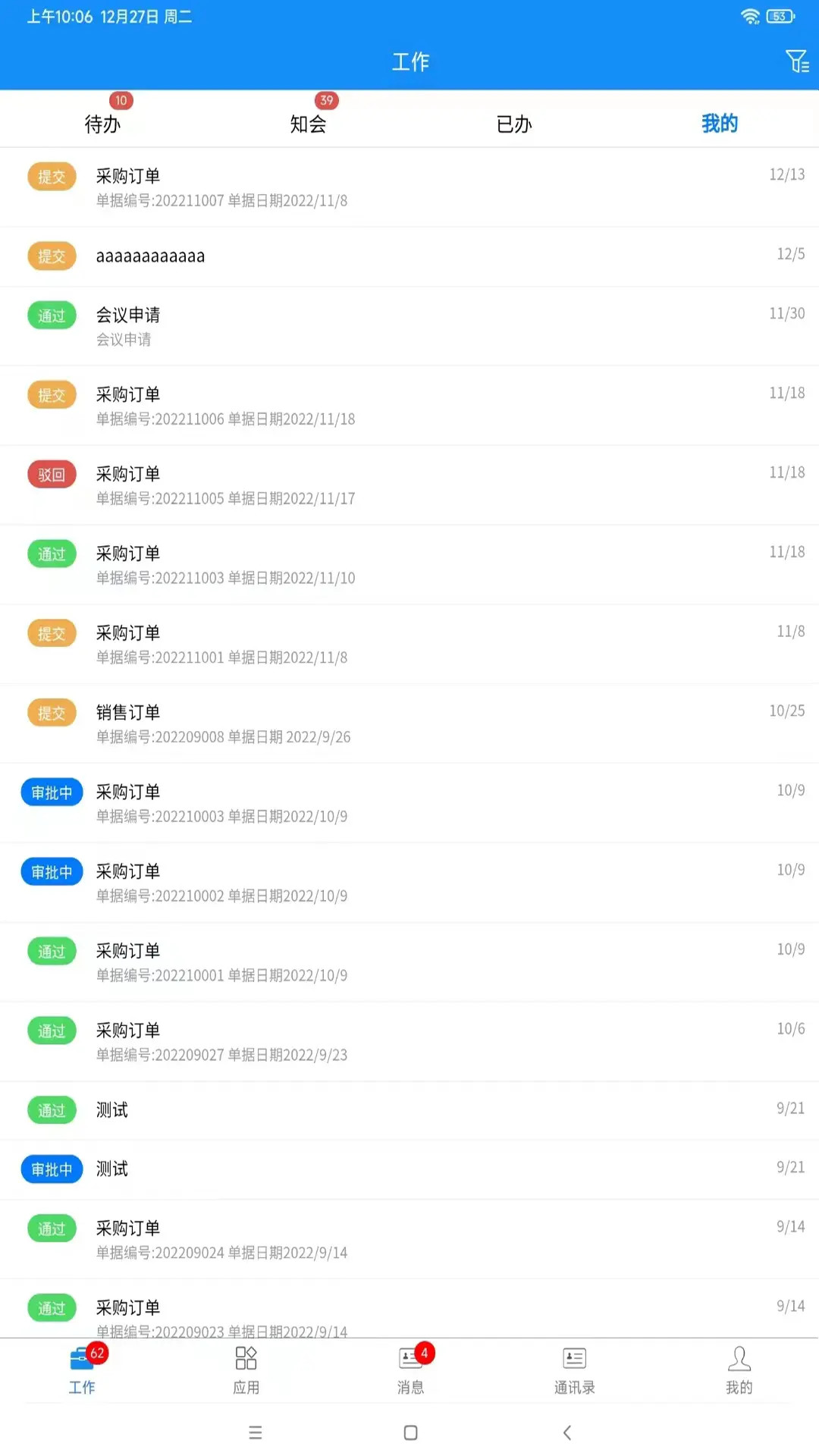
Task: Tap the 驳回 red badge on 采购订单 202211005
Action: click(51, 474)
